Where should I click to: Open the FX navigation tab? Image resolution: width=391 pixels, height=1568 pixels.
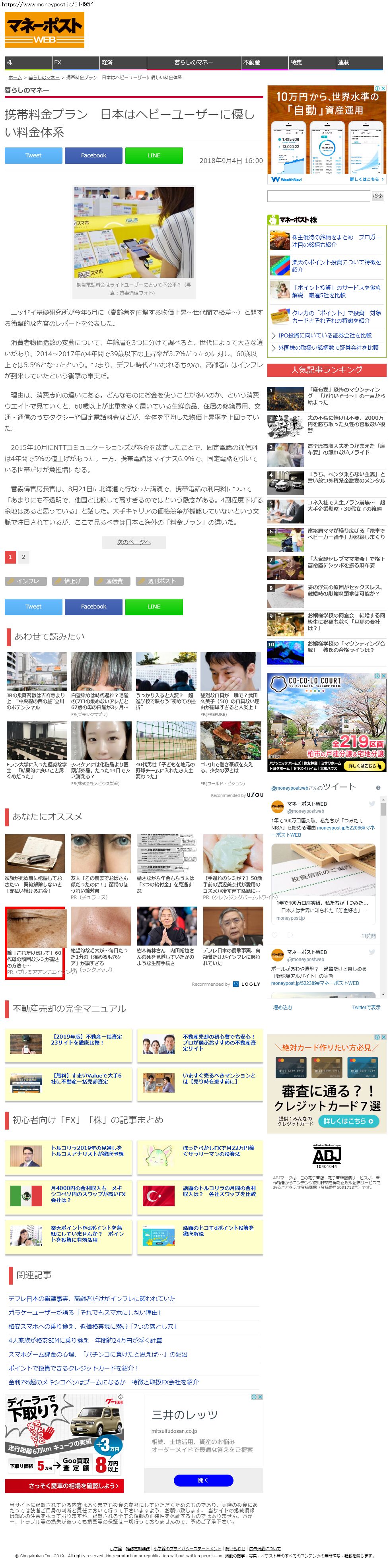[76, 63]
